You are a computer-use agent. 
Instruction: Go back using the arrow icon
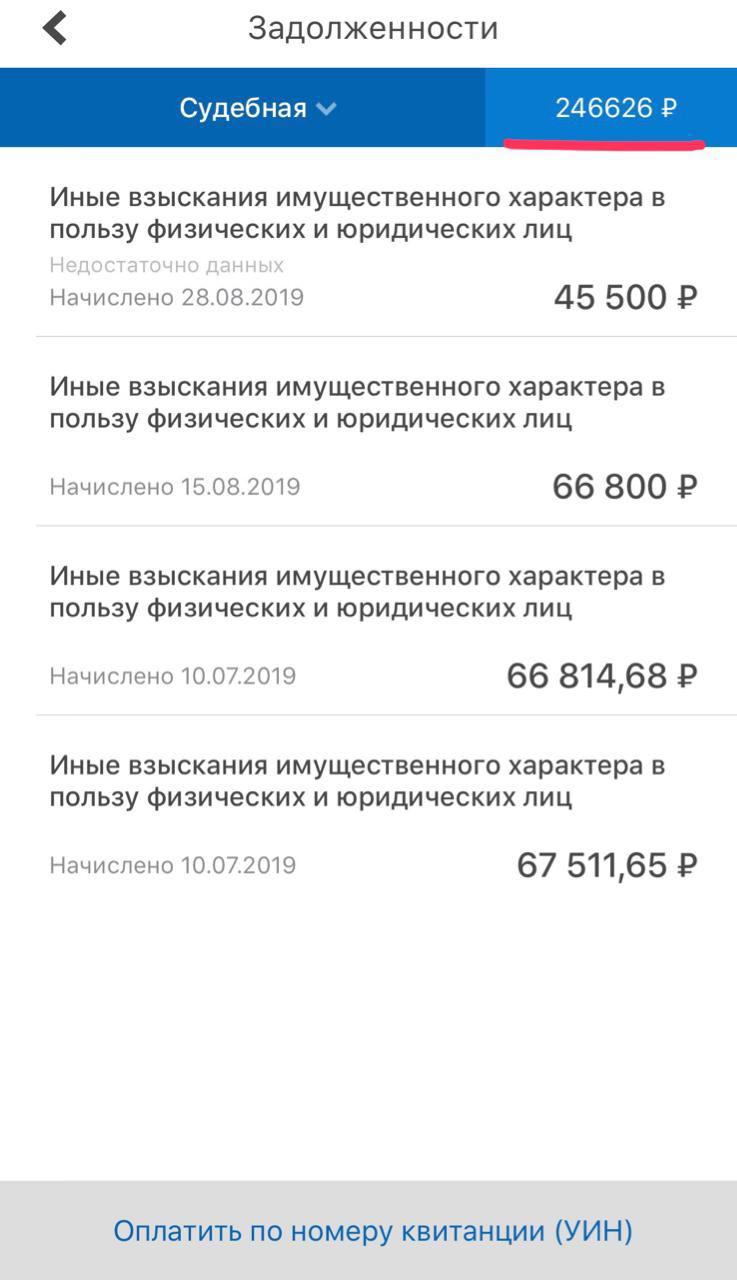[x=55, y=28]
